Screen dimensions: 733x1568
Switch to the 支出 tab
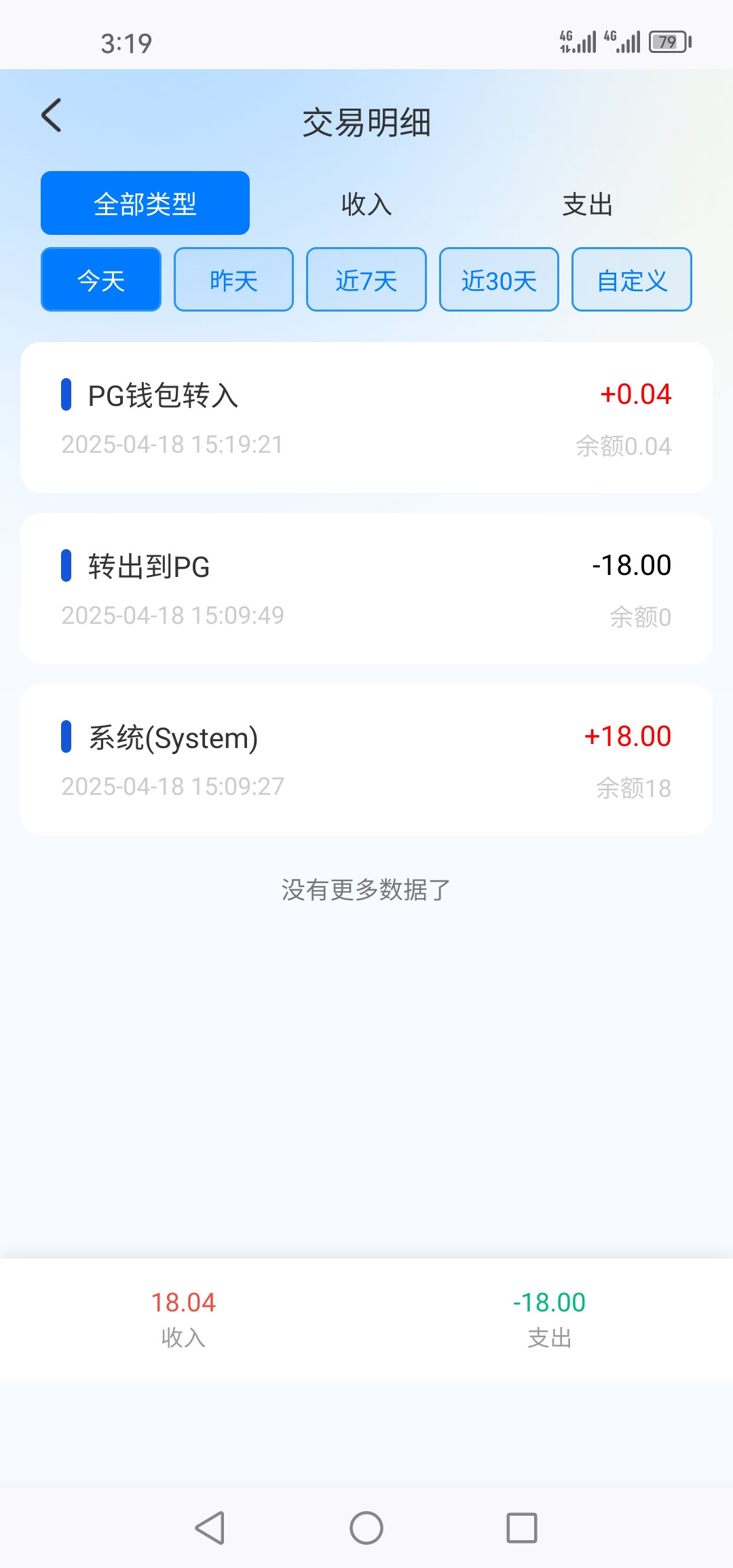tap(587, 204)
